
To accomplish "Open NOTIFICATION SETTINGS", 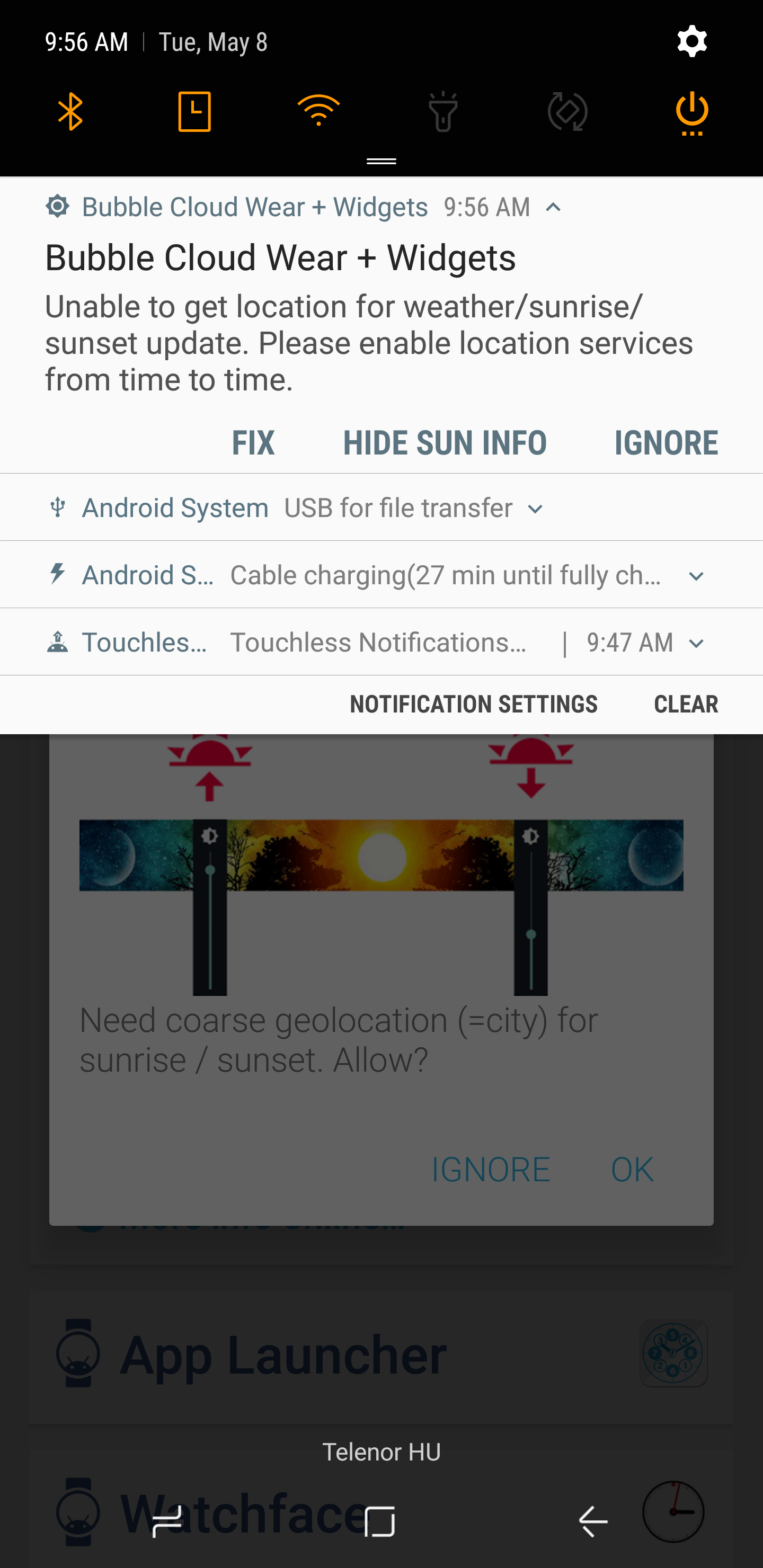I will [x=473, y=704].
